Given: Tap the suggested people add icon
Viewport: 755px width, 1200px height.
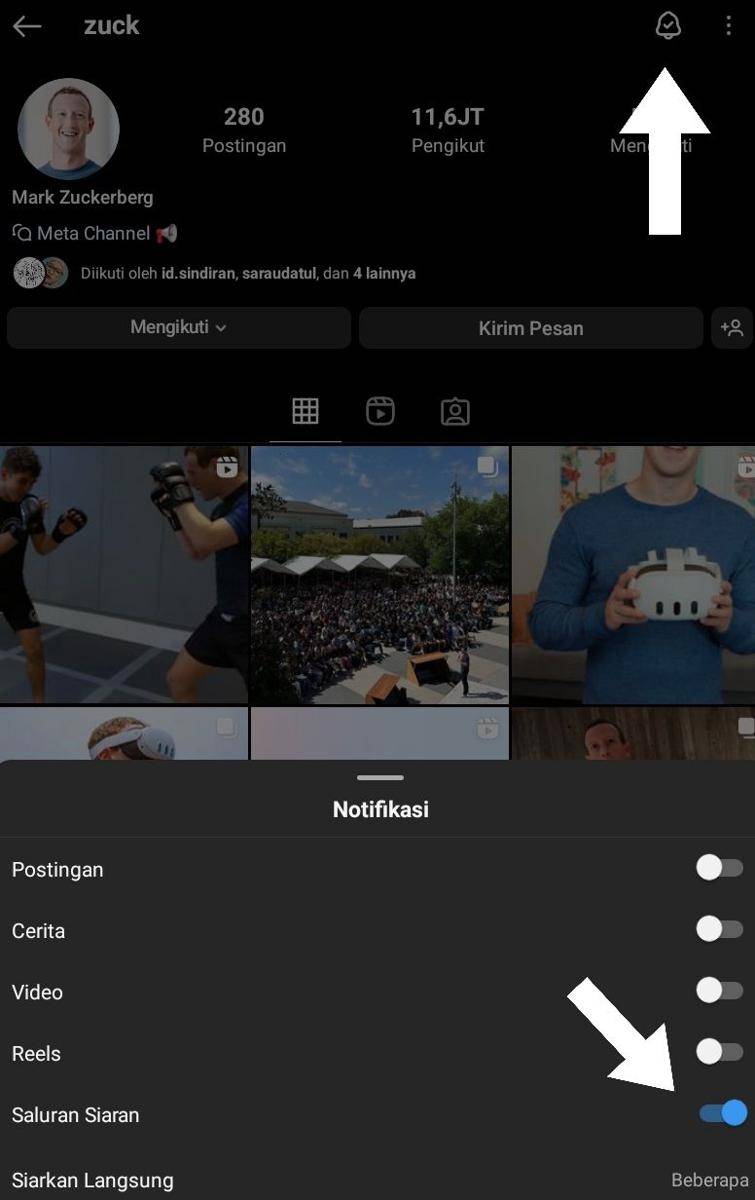Looking at the screenshot, I should (x=732, y=328).
